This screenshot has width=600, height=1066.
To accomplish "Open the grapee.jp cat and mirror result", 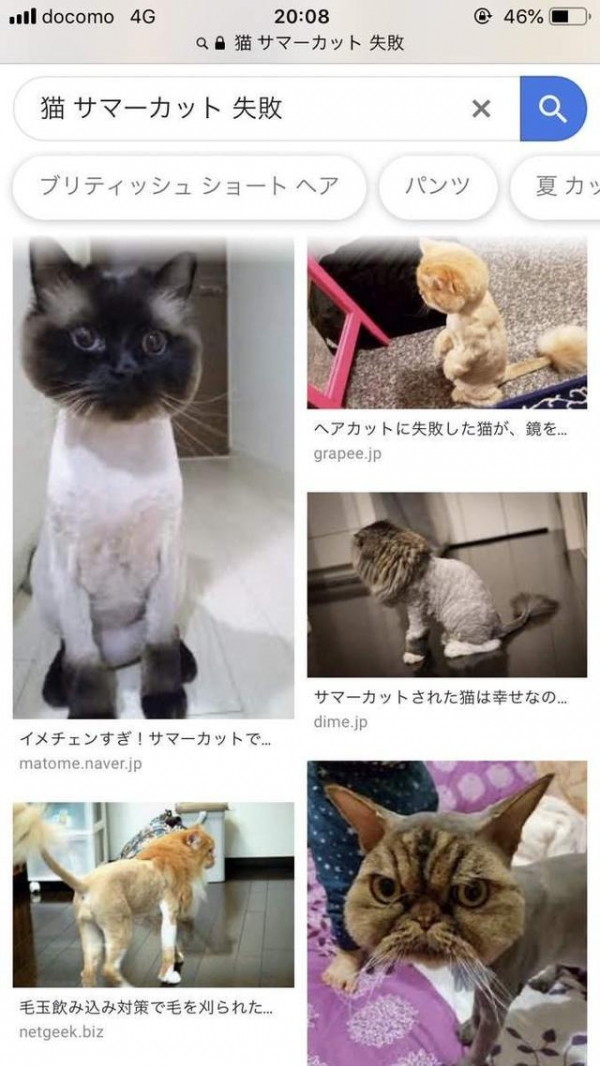I will click(446, 323).
